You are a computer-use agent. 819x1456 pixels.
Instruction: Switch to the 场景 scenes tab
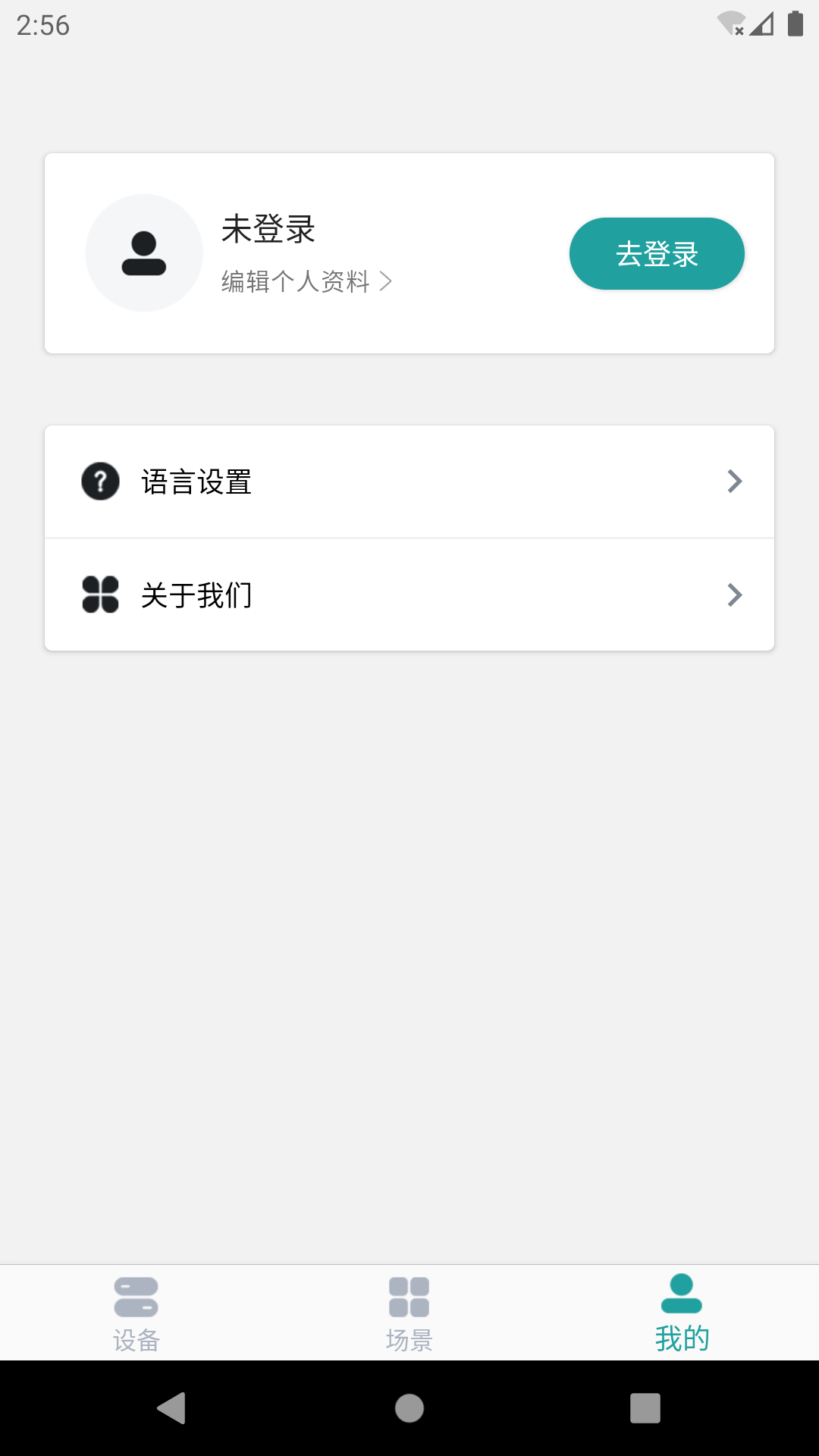tap(409, 1313)
